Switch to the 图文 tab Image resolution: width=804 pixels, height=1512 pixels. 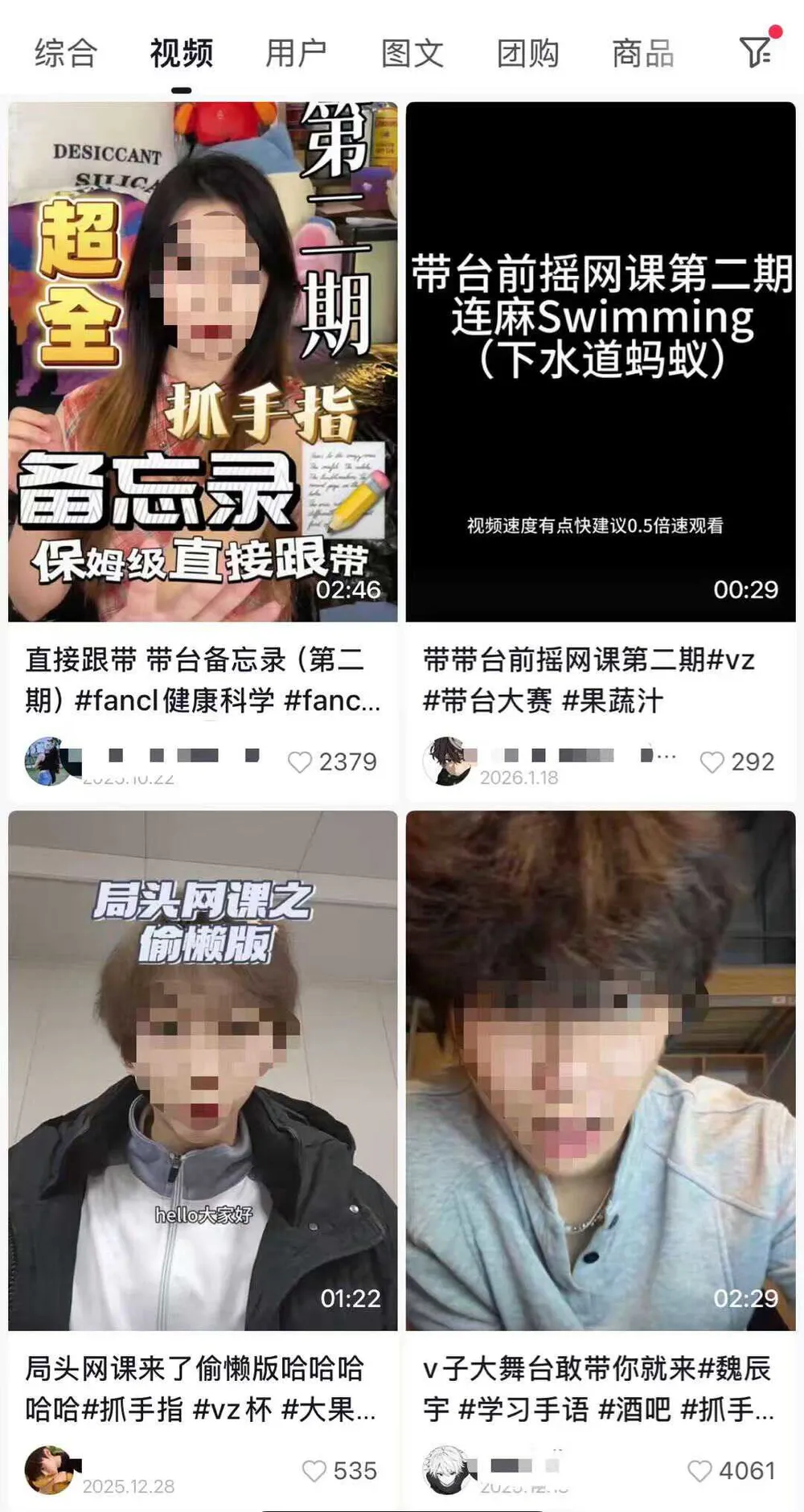pos(412,54)
